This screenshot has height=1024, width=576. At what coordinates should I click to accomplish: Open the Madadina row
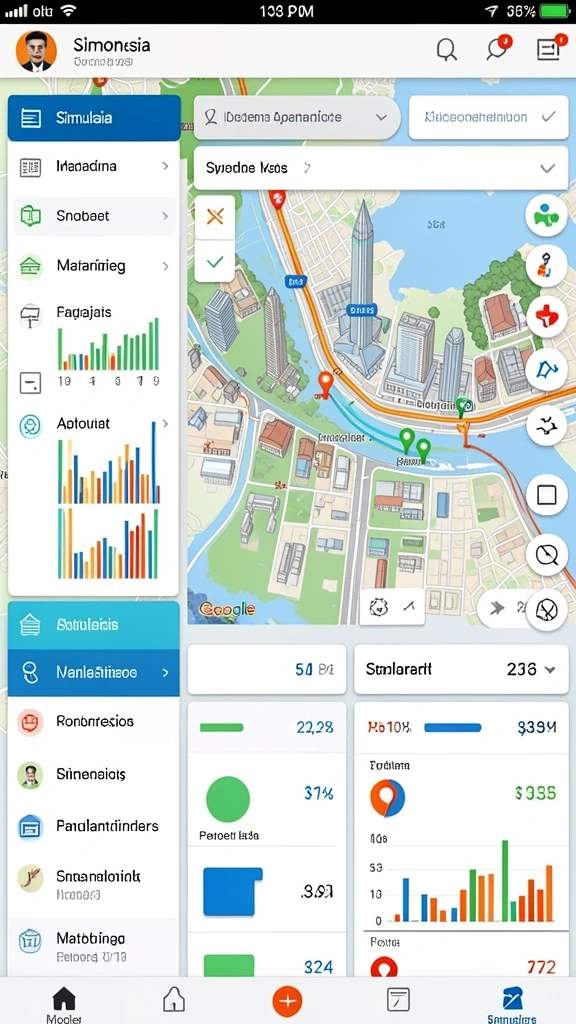coord(93,167)
